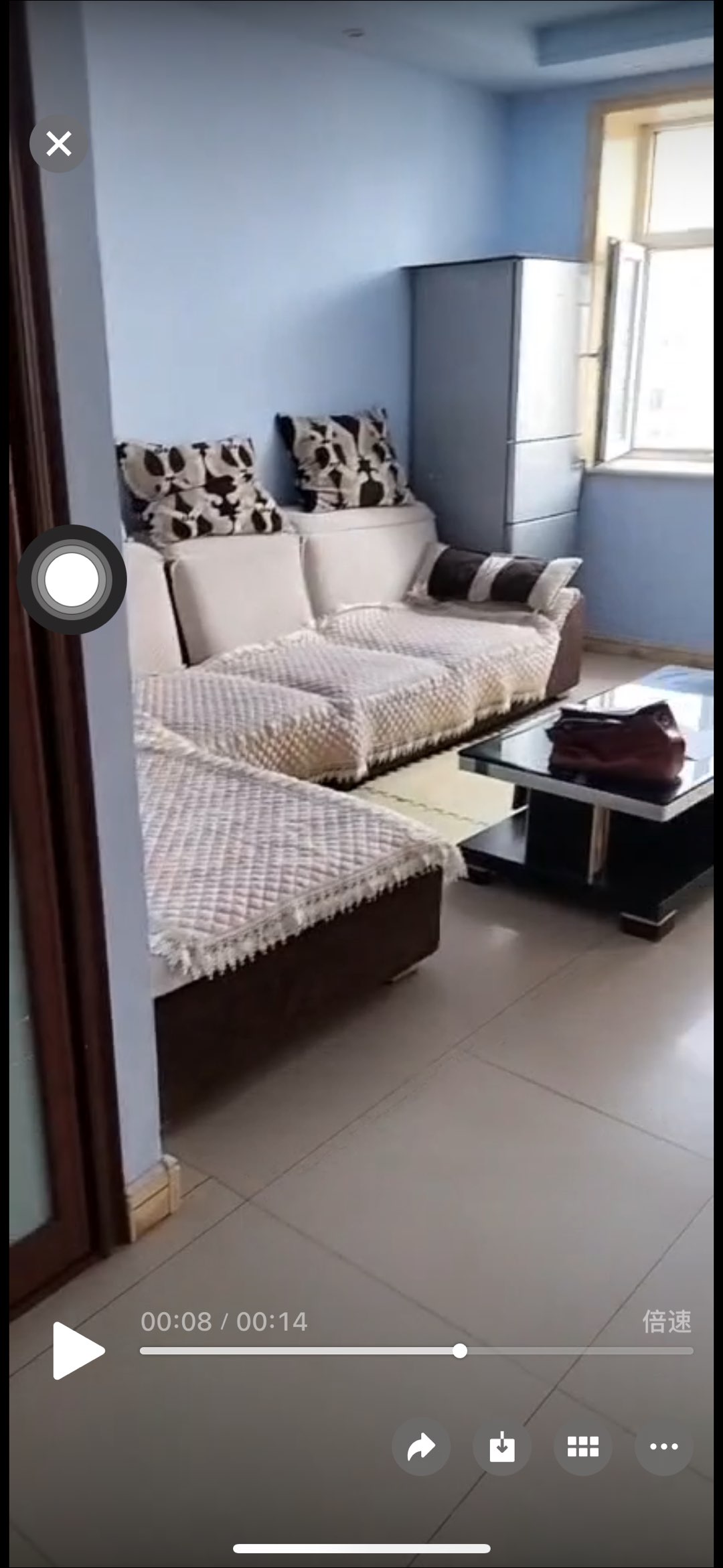Tap the floating round assistive button

click(72, 579)
